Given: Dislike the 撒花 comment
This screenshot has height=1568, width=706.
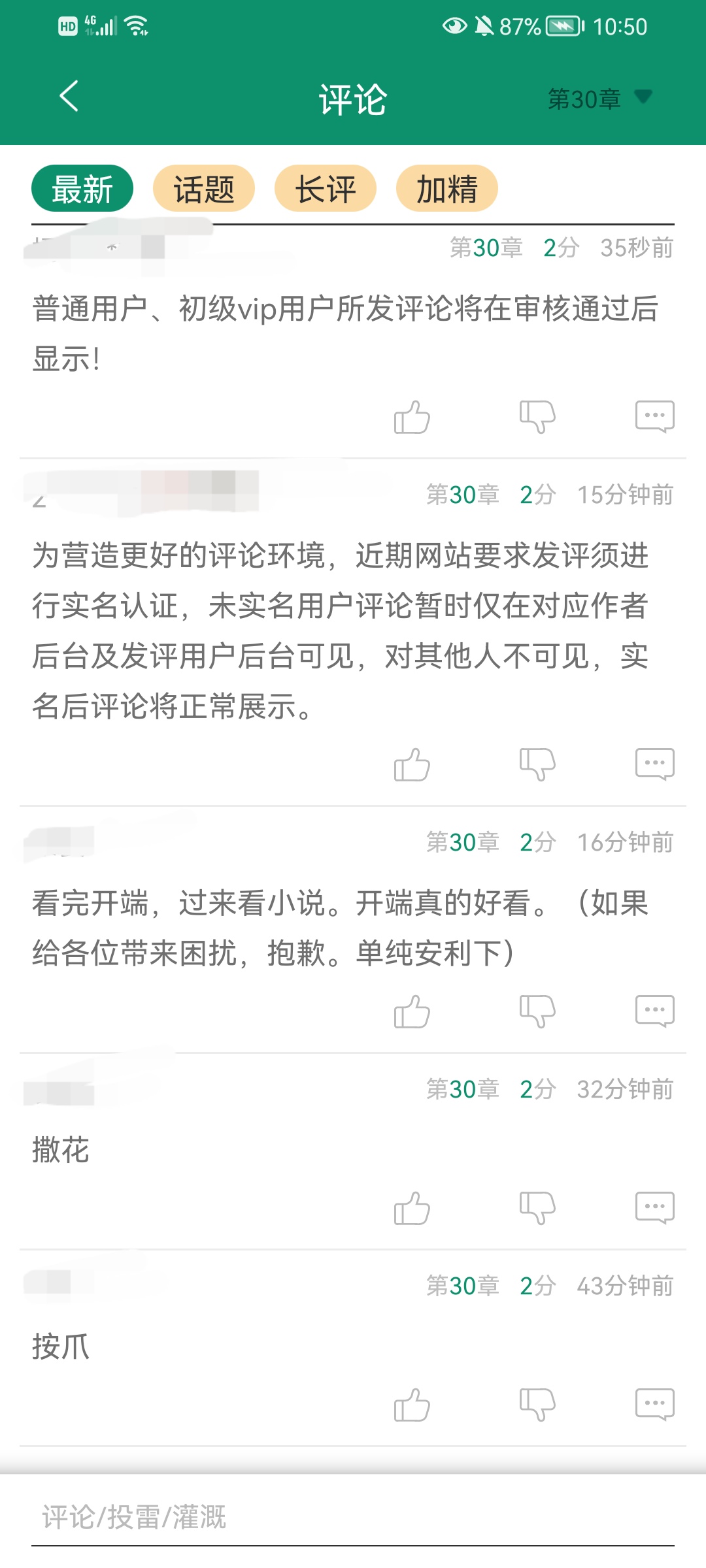Looking at the screenshot, I should point(537,1208).
